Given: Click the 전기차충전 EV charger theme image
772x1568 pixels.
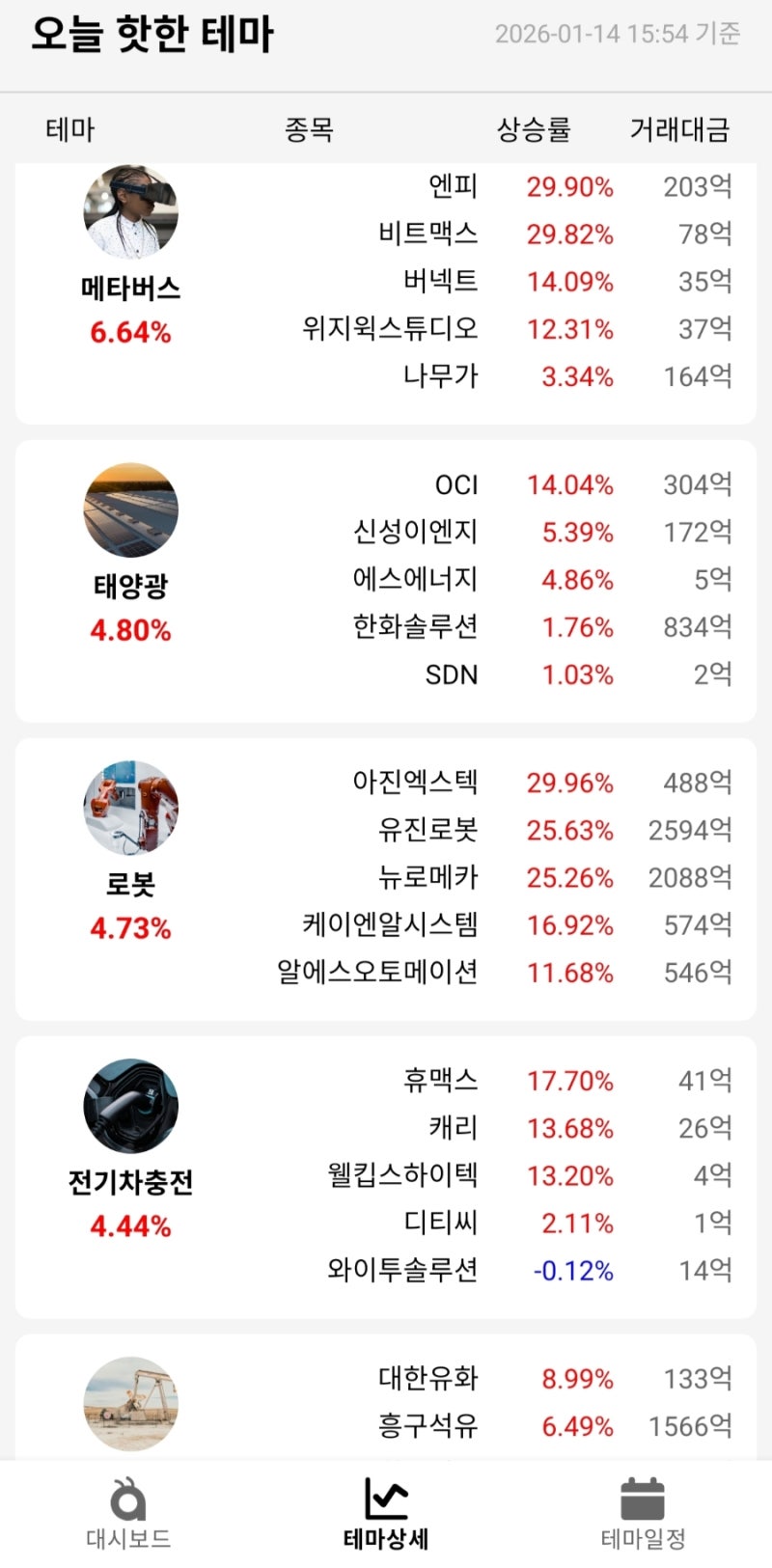Looking at the screenshot, I should (x=130, y=1107).
